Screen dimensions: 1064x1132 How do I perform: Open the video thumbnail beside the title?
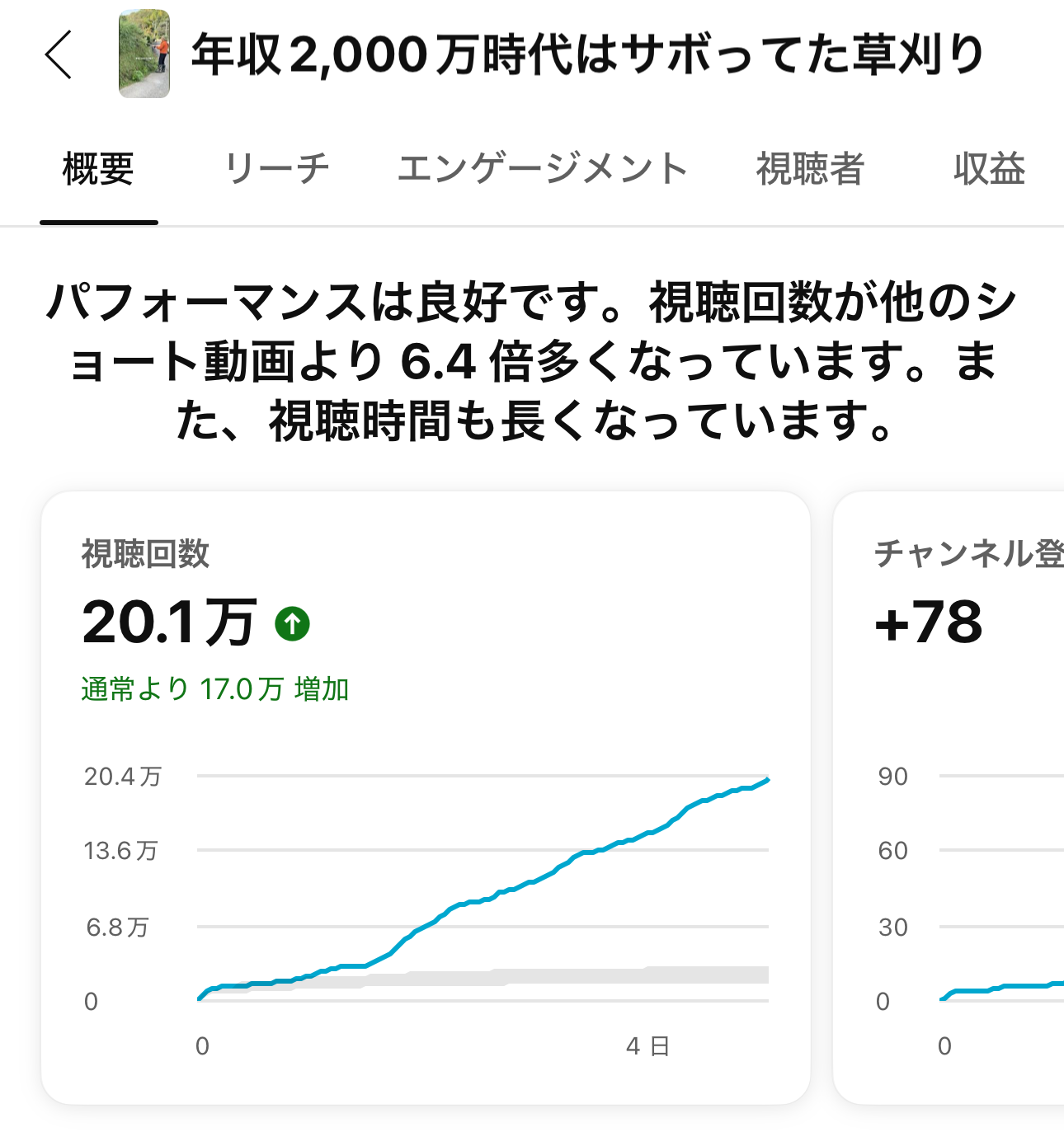pos(144,54)
